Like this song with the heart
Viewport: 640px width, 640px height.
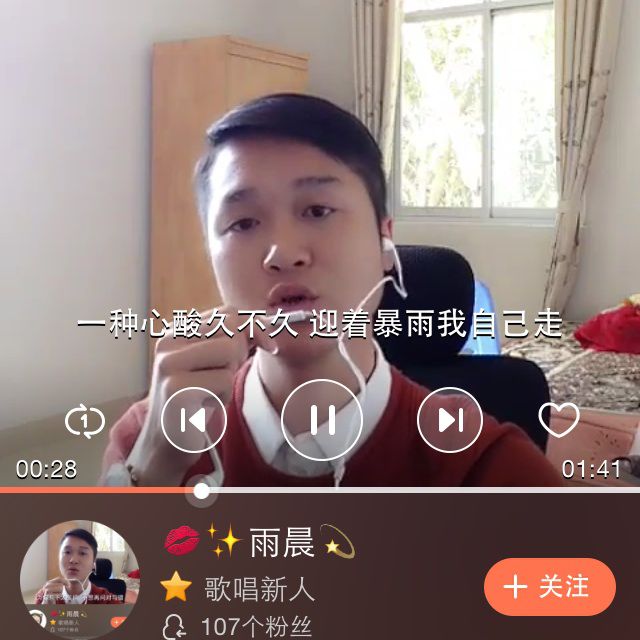[x=559, y=419]
